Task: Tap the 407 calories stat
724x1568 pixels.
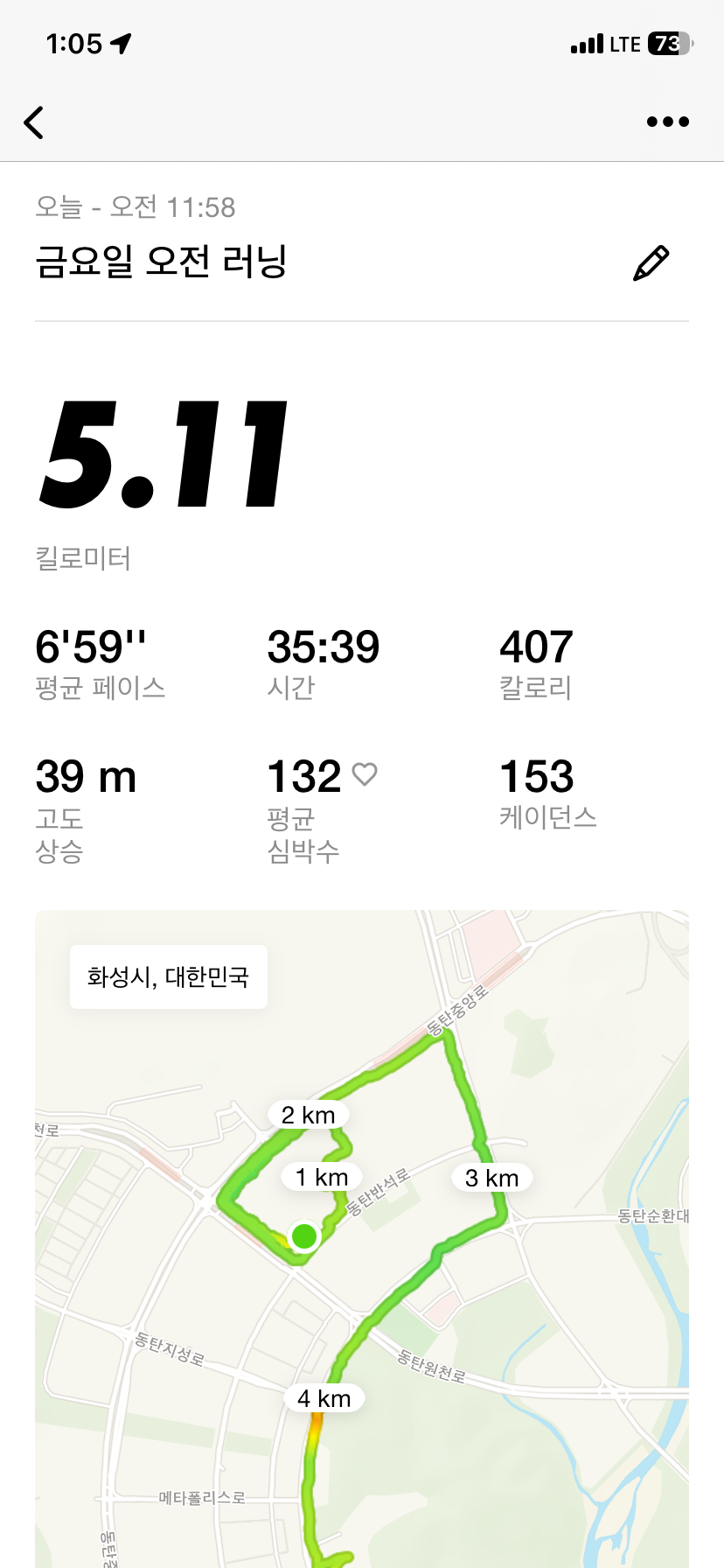Action: click(535, 647)
